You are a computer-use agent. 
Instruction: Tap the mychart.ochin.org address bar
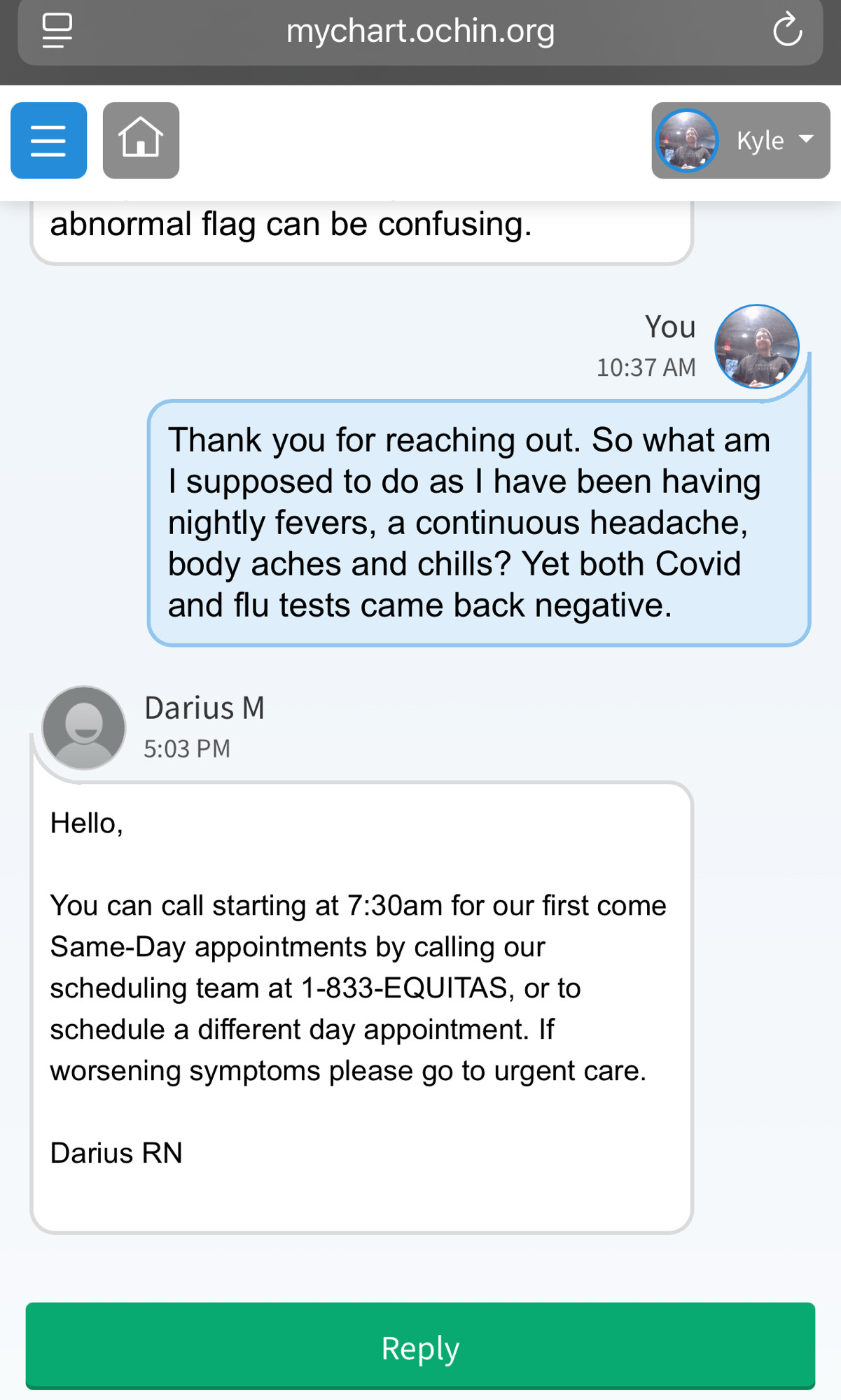[420, 31]
